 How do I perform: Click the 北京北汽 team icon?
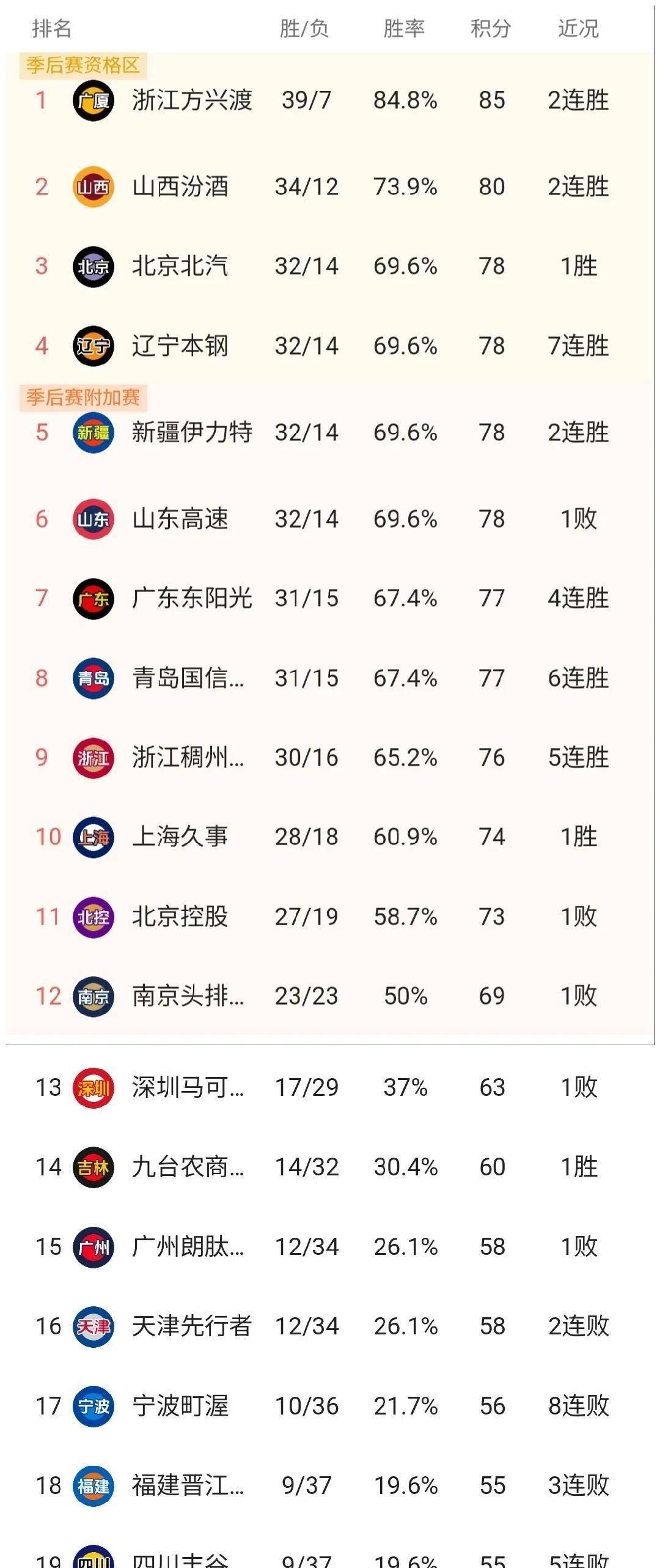pos(93,265)
